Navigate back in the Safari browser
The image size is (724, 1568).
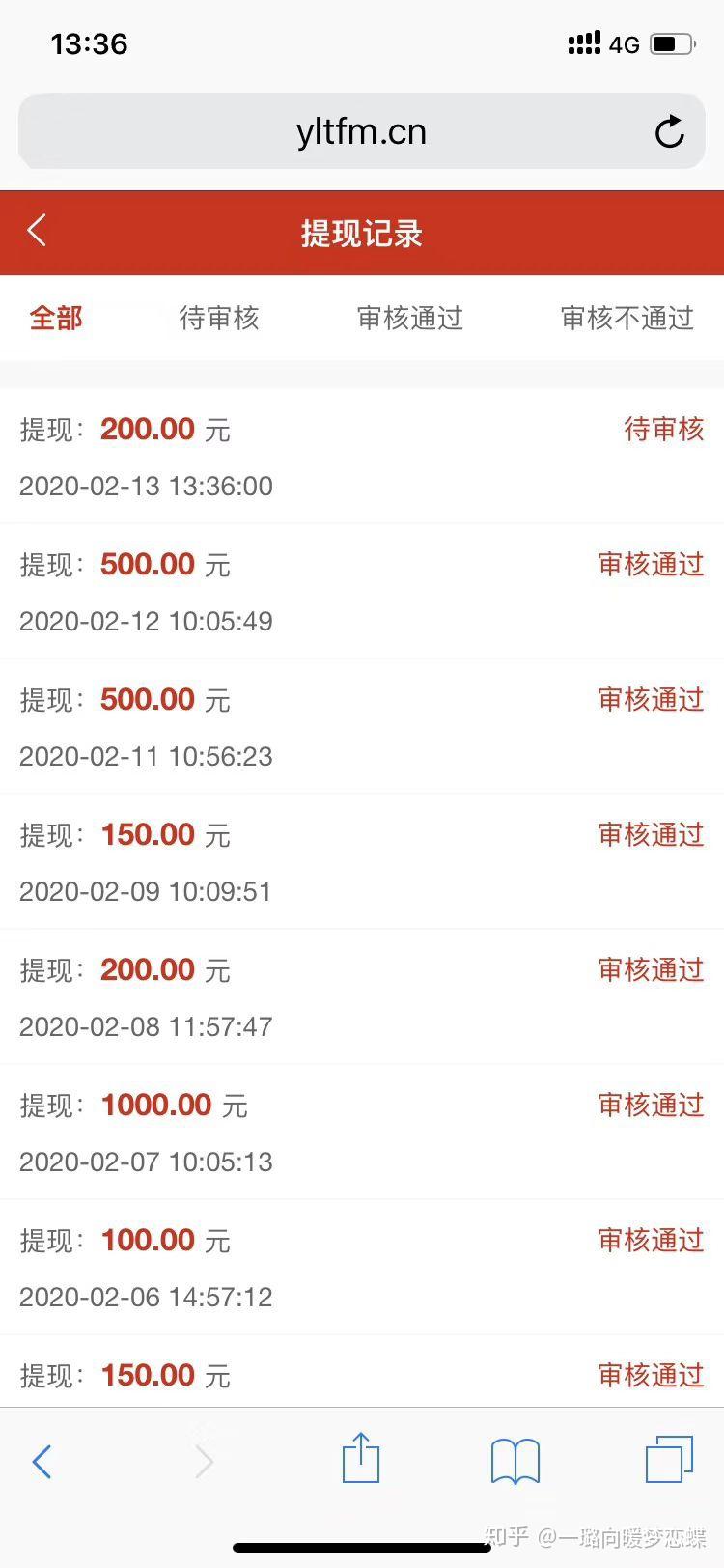tap(42, 1461)
